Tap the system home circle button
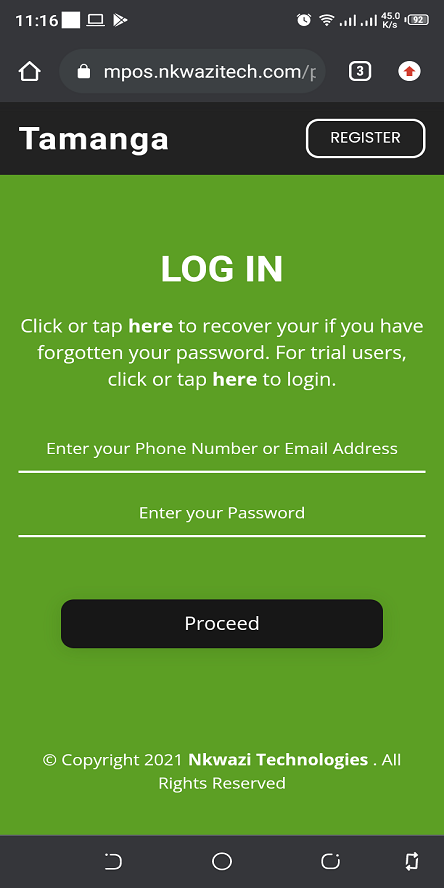 [x=222, y=862]
